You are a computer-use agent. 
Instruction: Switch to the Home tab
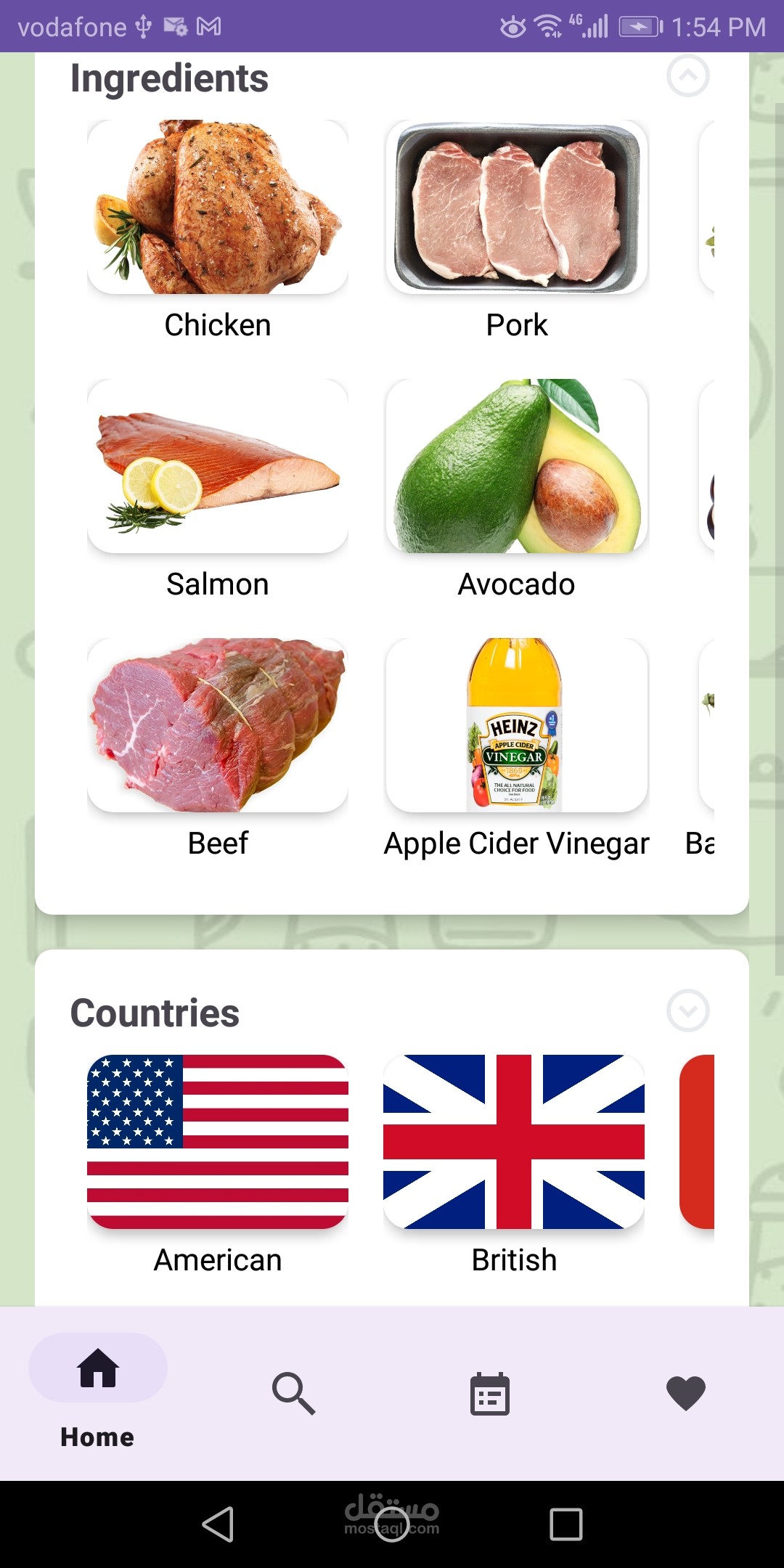[x=98, y=1392]
